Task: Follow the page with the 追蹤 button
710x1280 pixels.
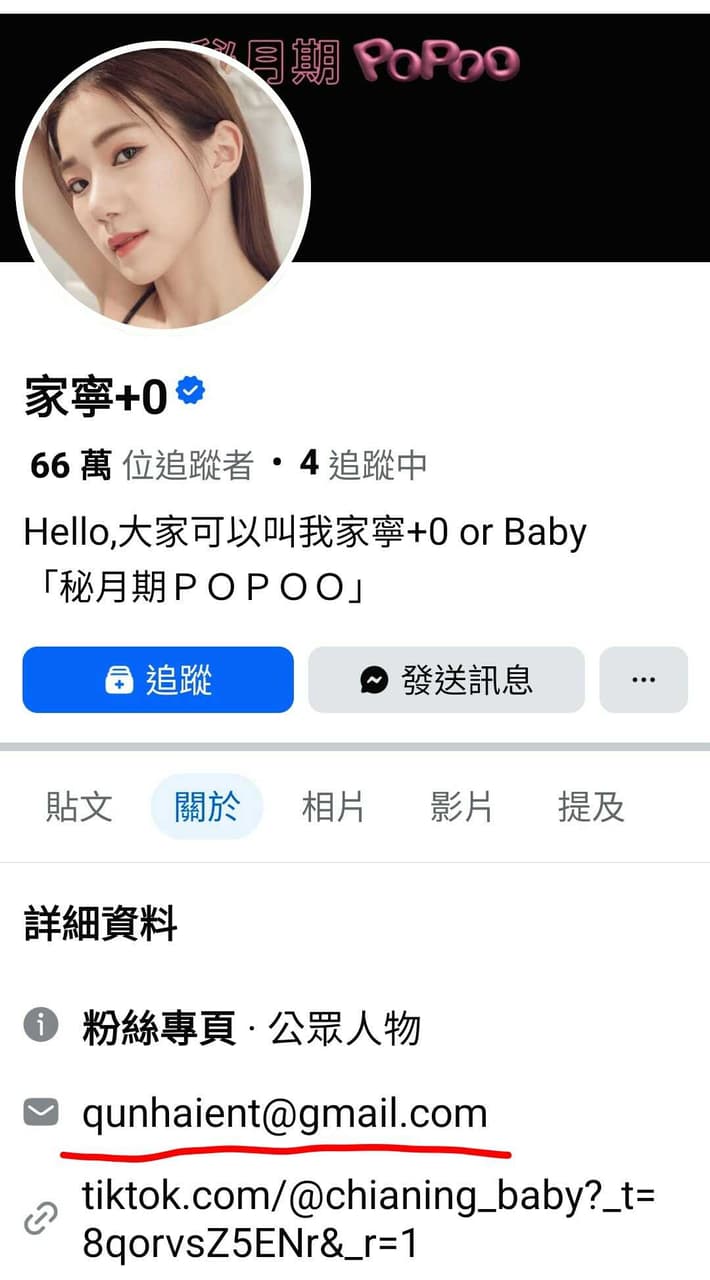Action: point(158,680)
